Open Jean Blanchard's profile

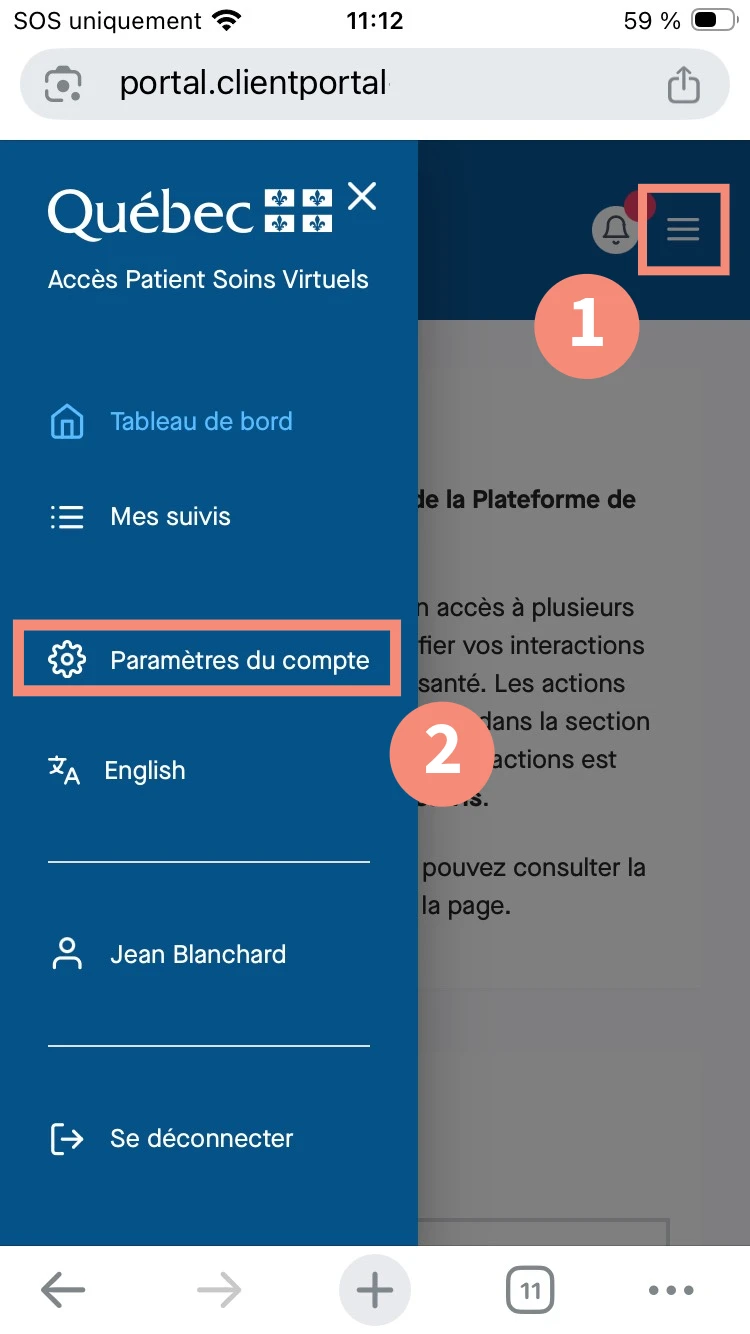coord(197,954)
